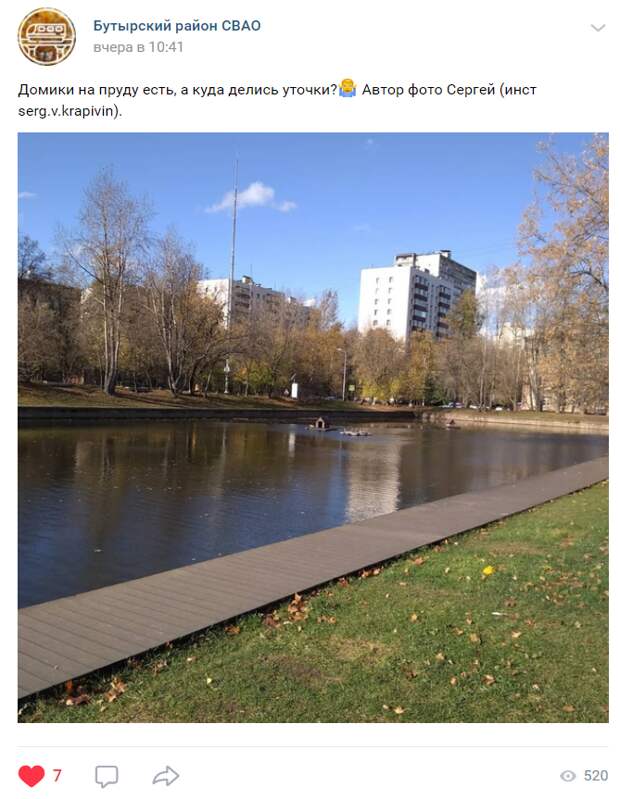
Task: Open the Бутырский район СВАО avatar
Action: pos(46,36)
